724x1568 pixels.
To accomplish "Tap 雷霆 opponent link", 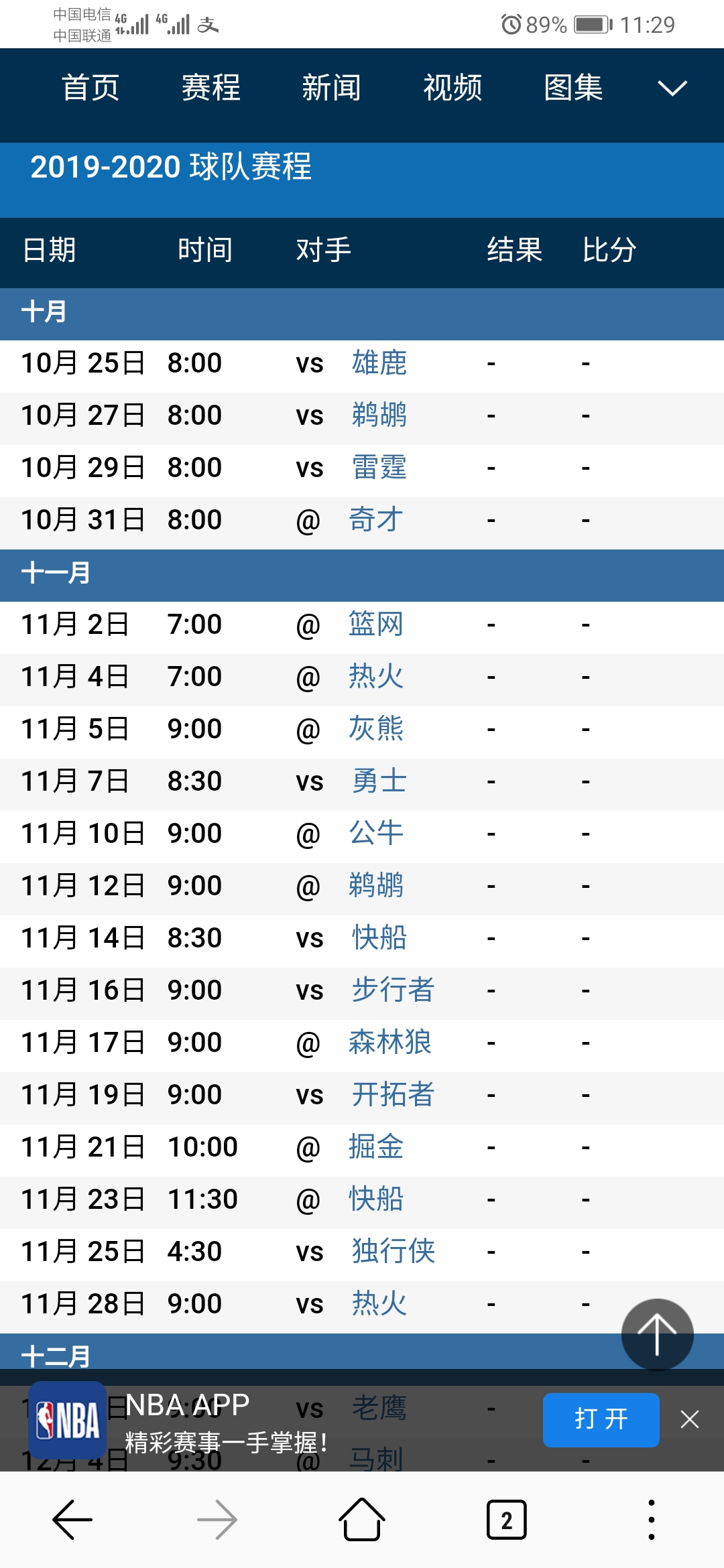I will coord(379,468).
